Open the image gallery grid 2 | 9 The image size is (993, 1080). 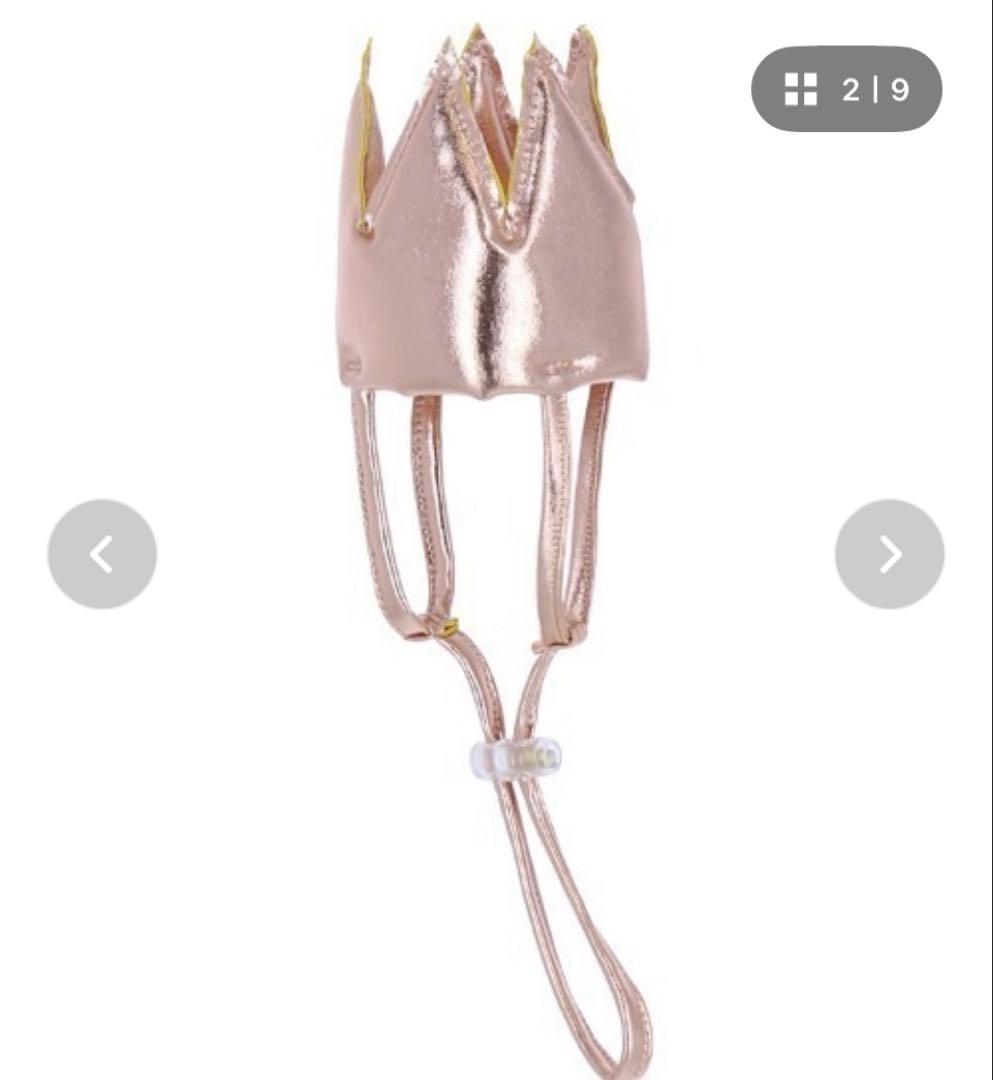(x=846, y=89)
